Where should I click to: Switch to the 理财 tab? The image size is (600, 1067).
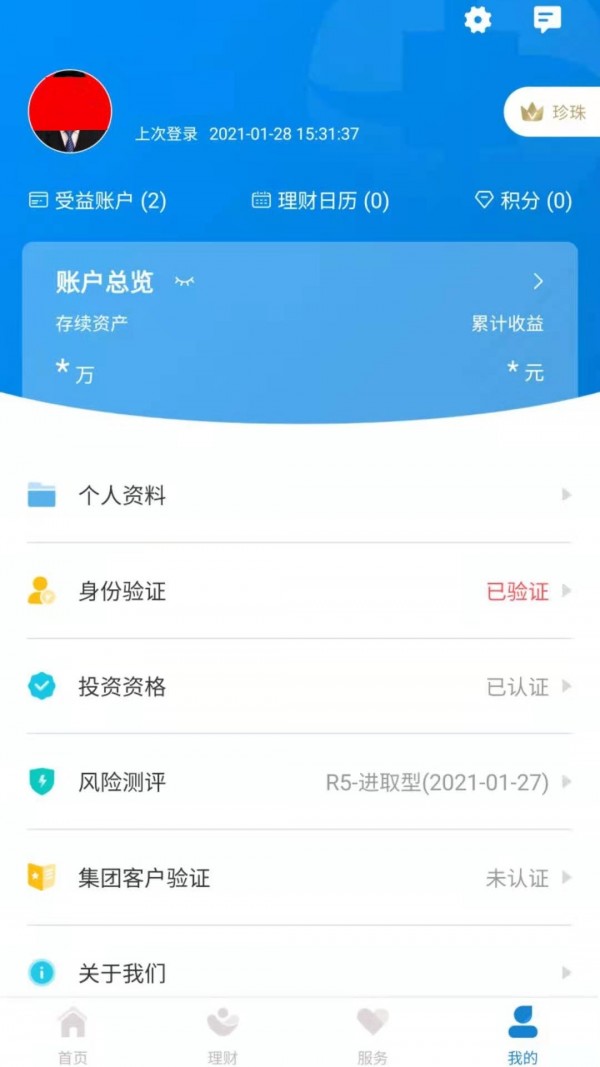tap(222, 1034)
